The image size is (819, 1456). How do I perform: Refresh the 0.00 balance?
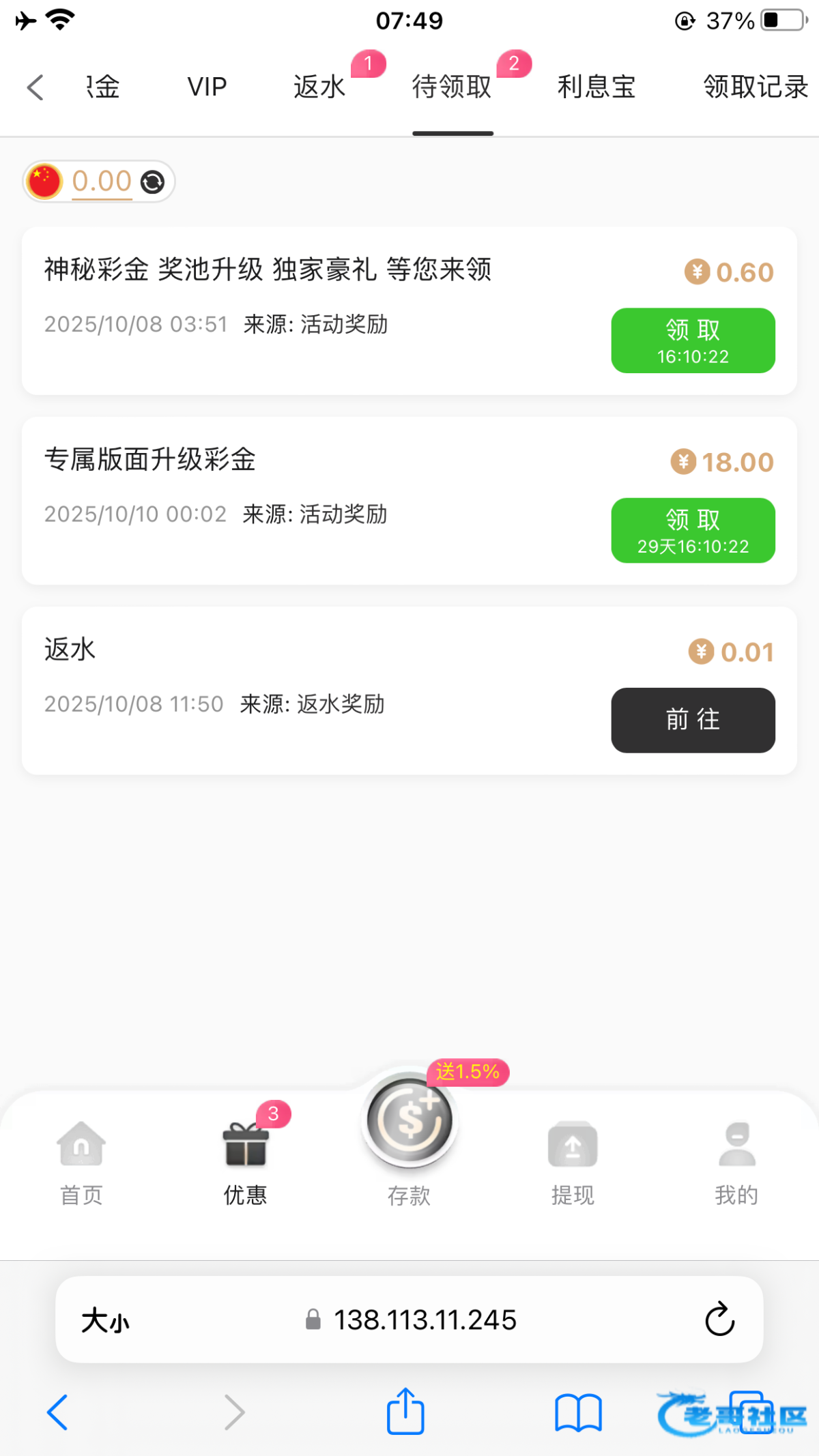point(152,182)
